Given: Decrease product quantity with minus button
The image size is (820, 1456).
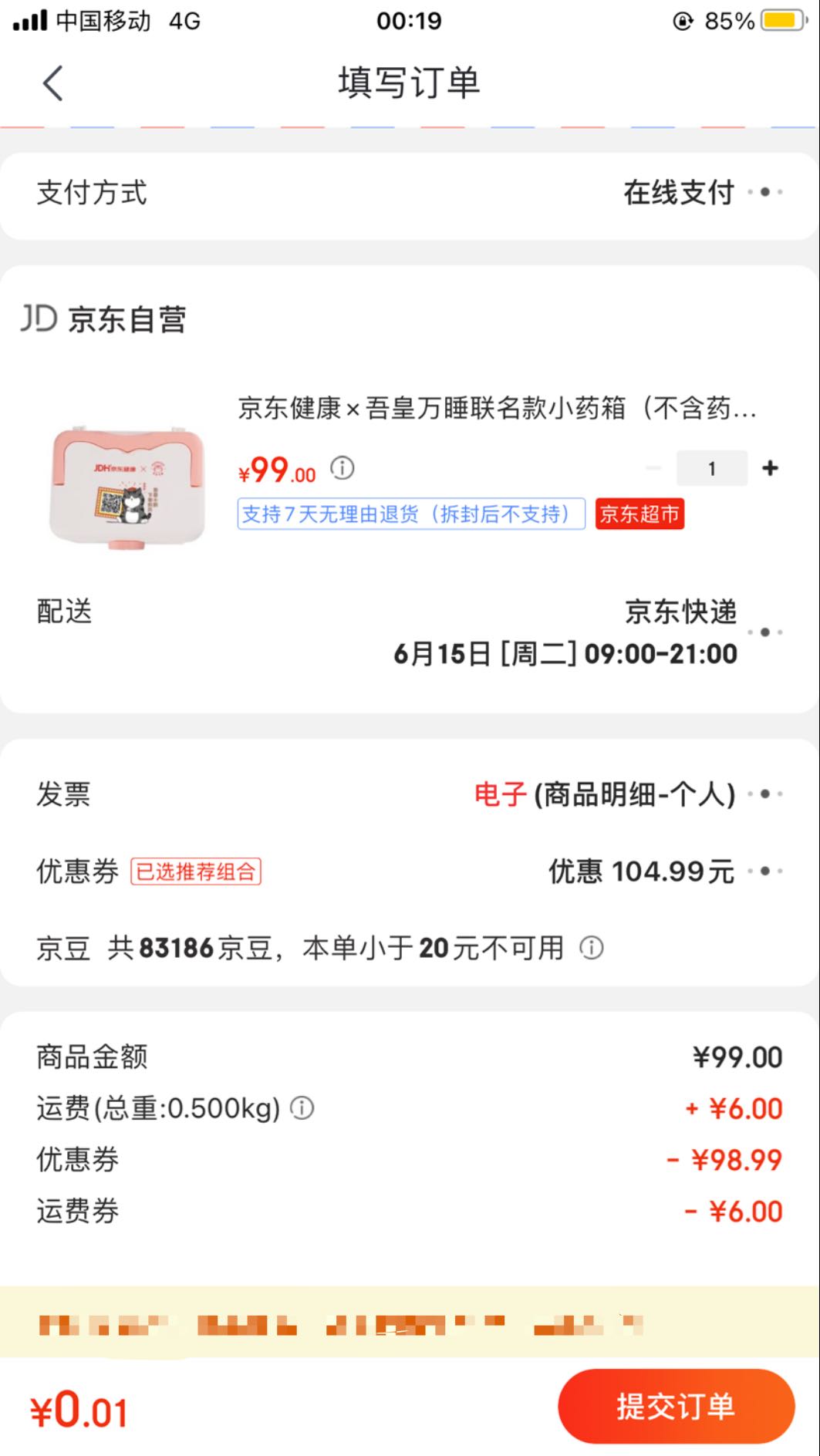Looking at the screenshot, I should (x=653, y=468).
